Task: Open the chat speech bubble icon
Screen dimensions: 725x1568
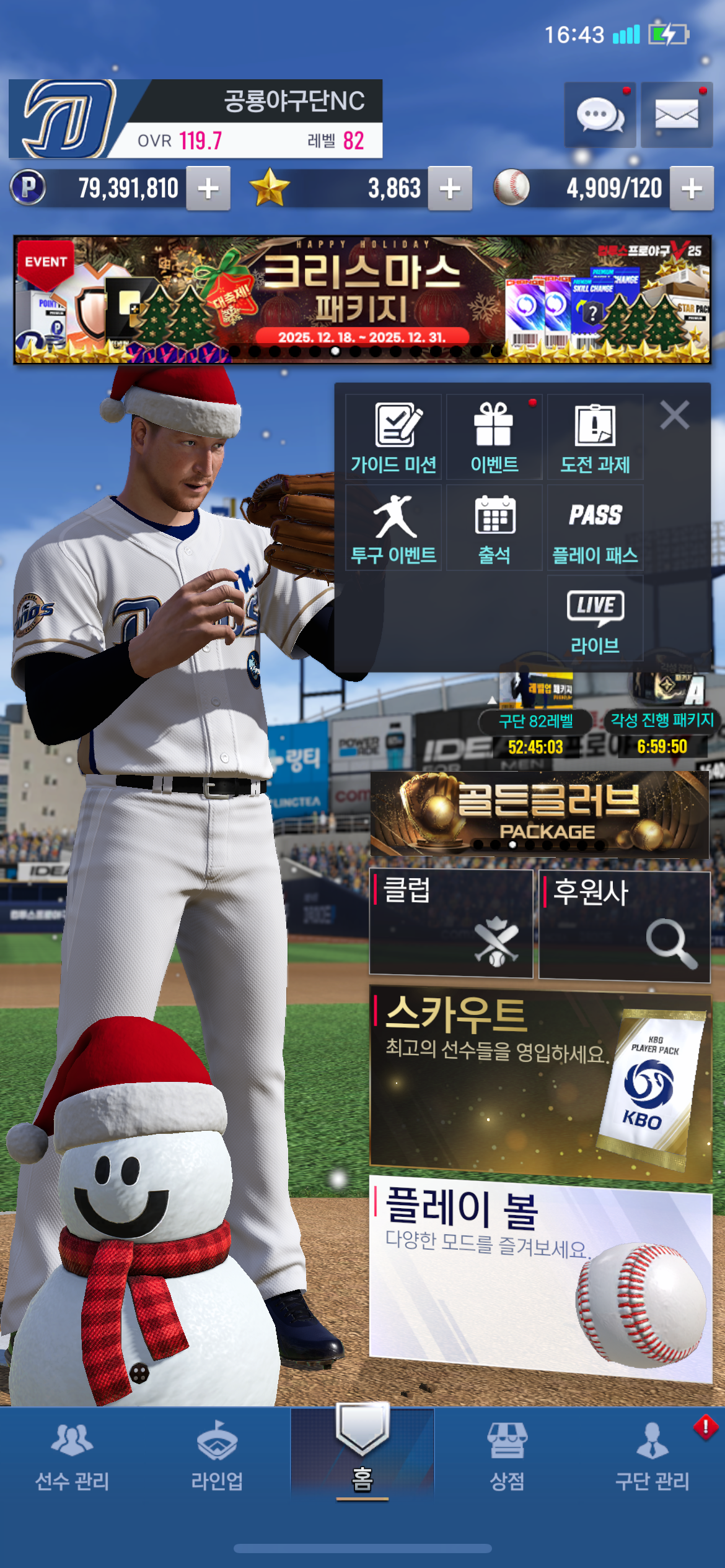Action: (599, 115)
